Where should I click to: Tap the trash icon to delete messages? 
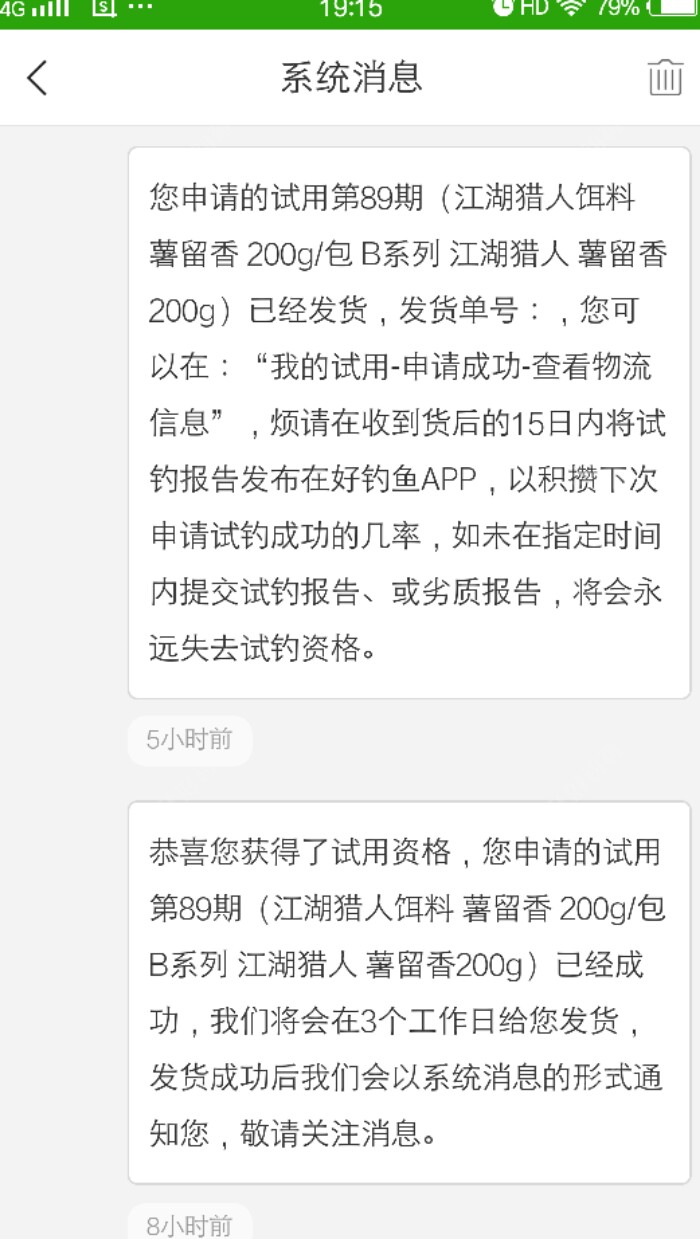coord(664,78)
